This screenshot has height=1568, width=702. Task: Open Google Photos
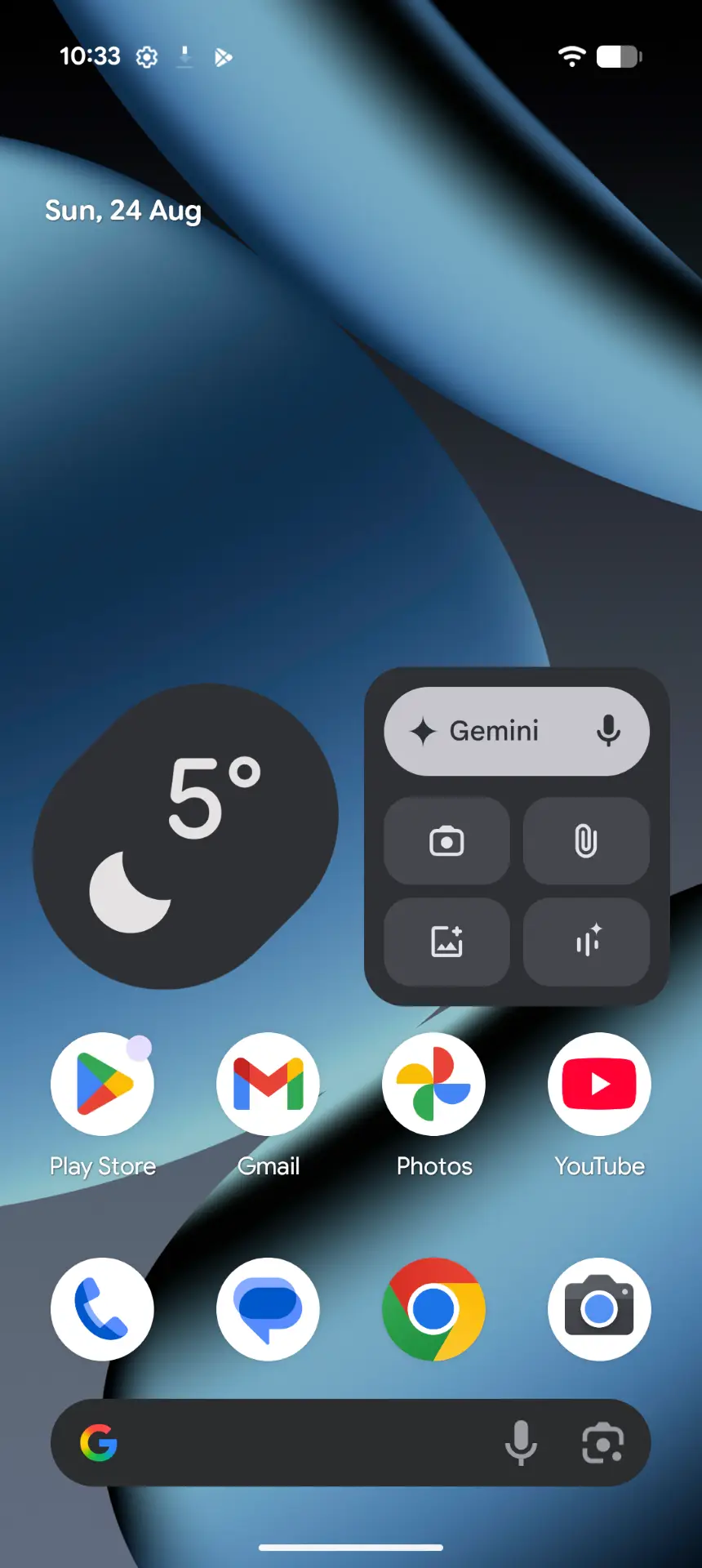pos(433,1085)
